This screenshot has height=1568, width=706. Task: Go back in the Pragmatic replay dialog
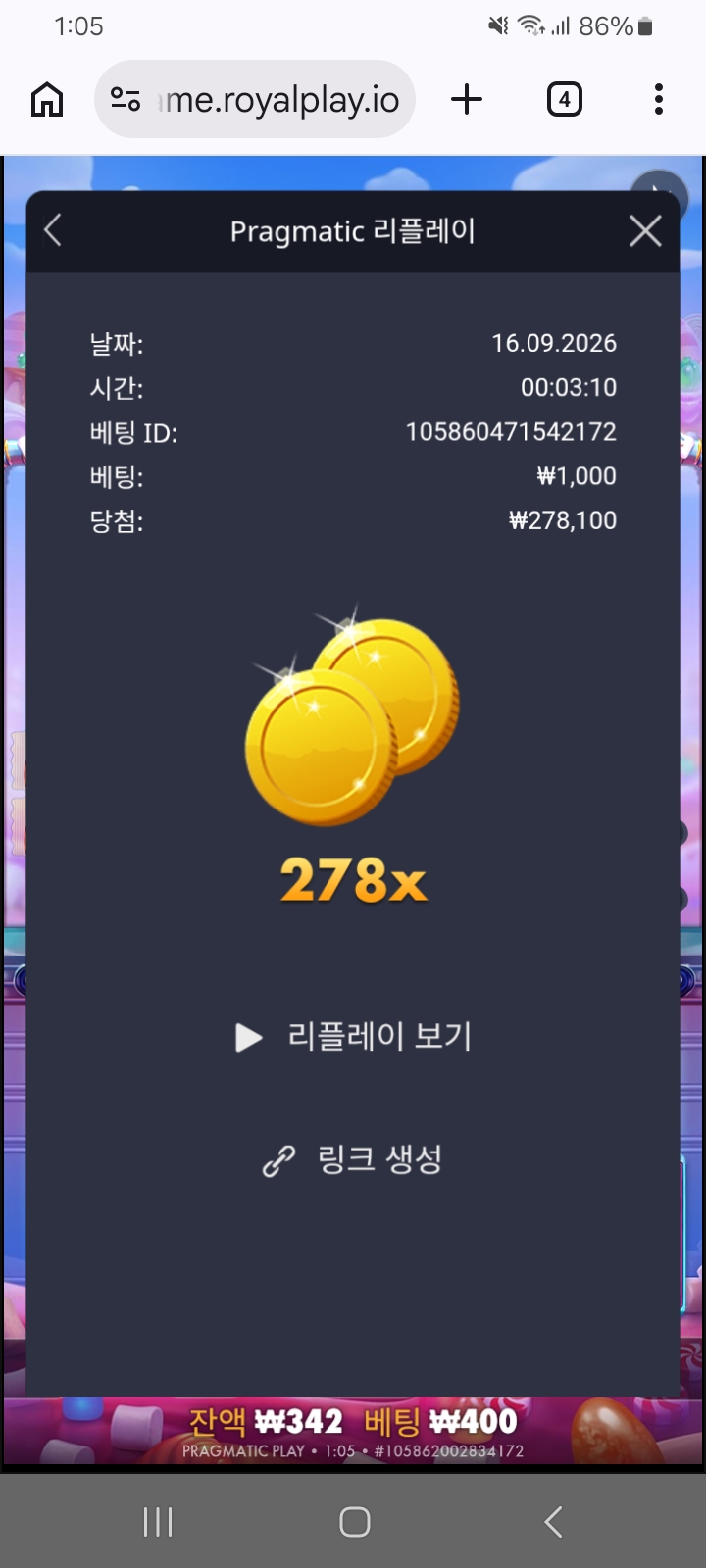point(53,231)
